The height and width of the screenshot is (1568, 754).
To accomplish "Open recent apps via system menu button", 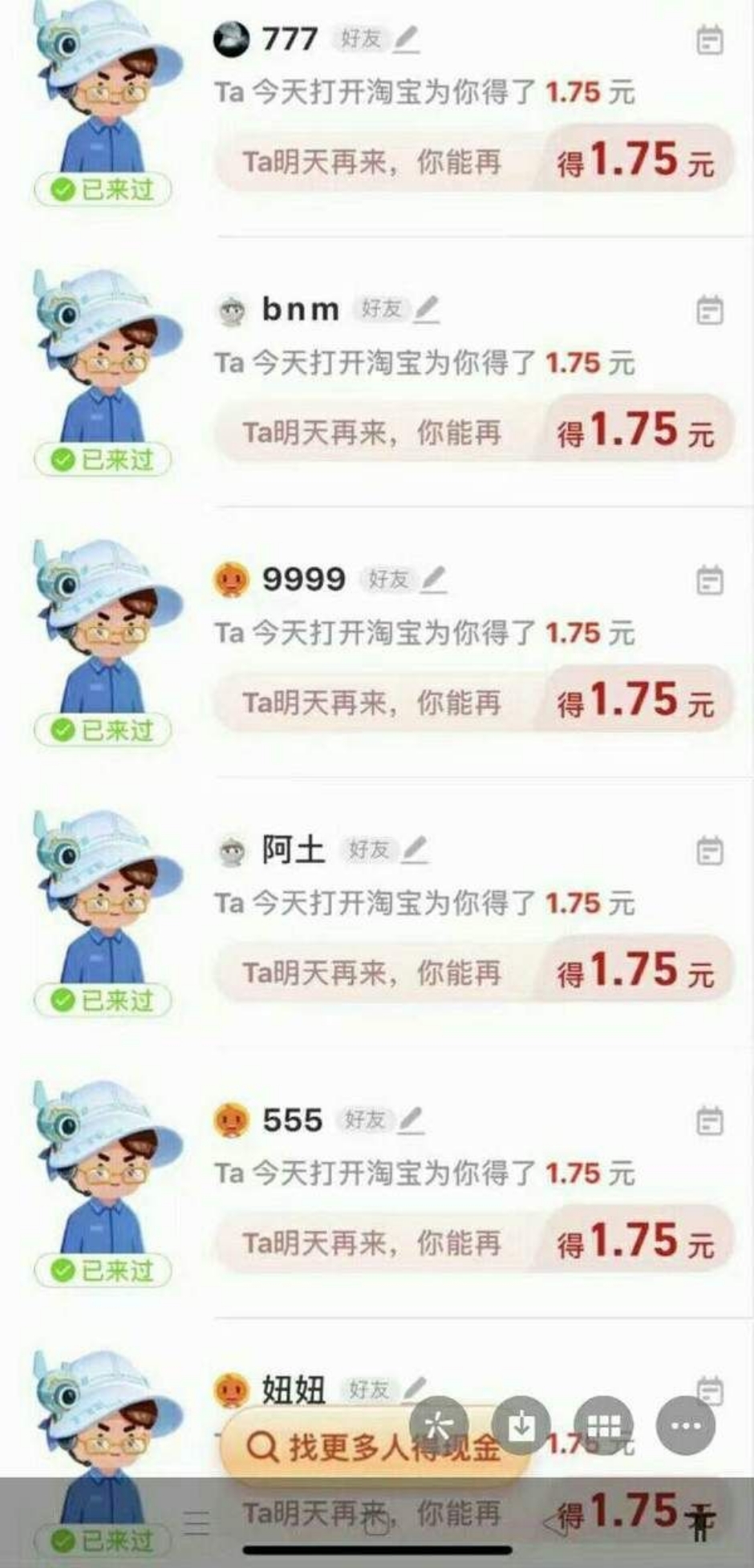I will [x=197, y=1523].
